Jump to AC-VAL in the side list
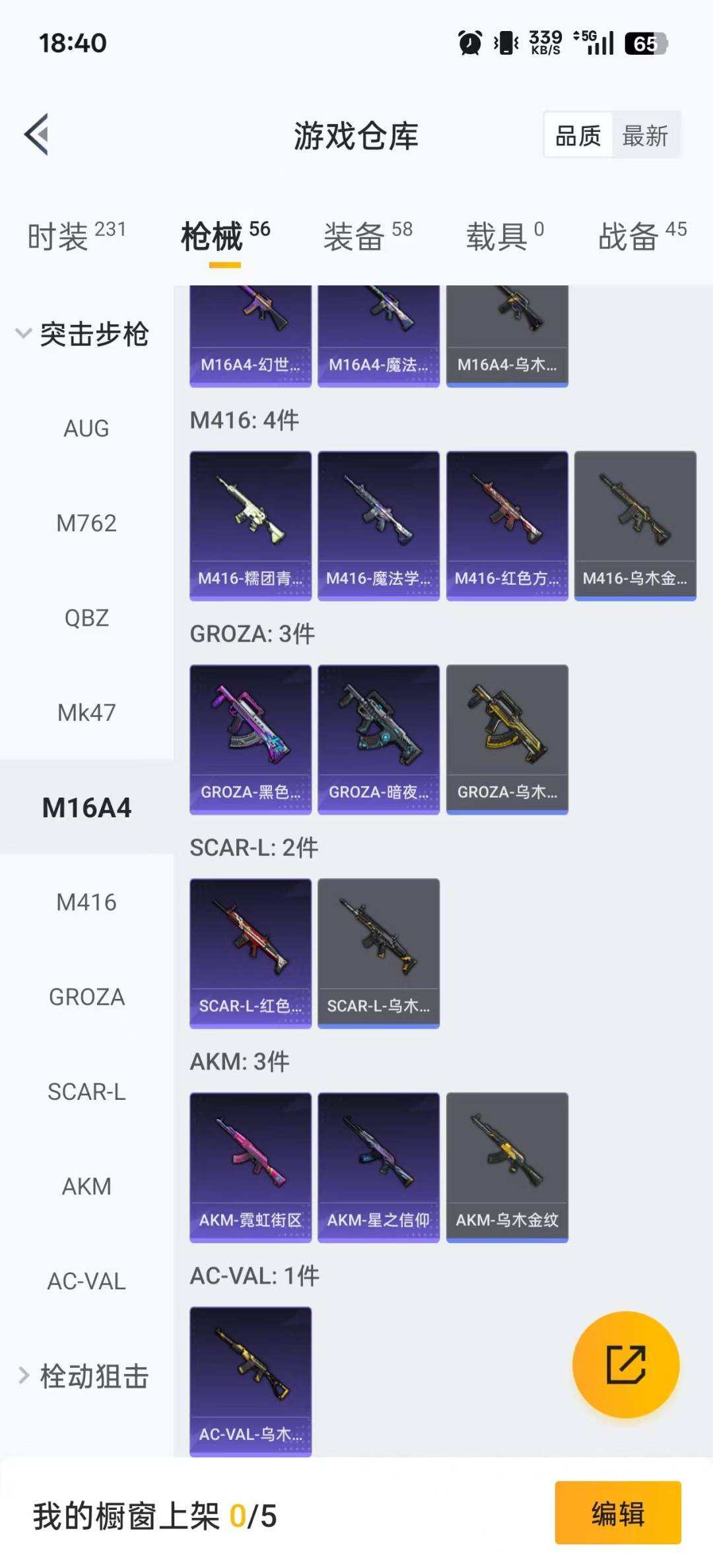The image size is (713, 1568). (x=86, y=1281)
